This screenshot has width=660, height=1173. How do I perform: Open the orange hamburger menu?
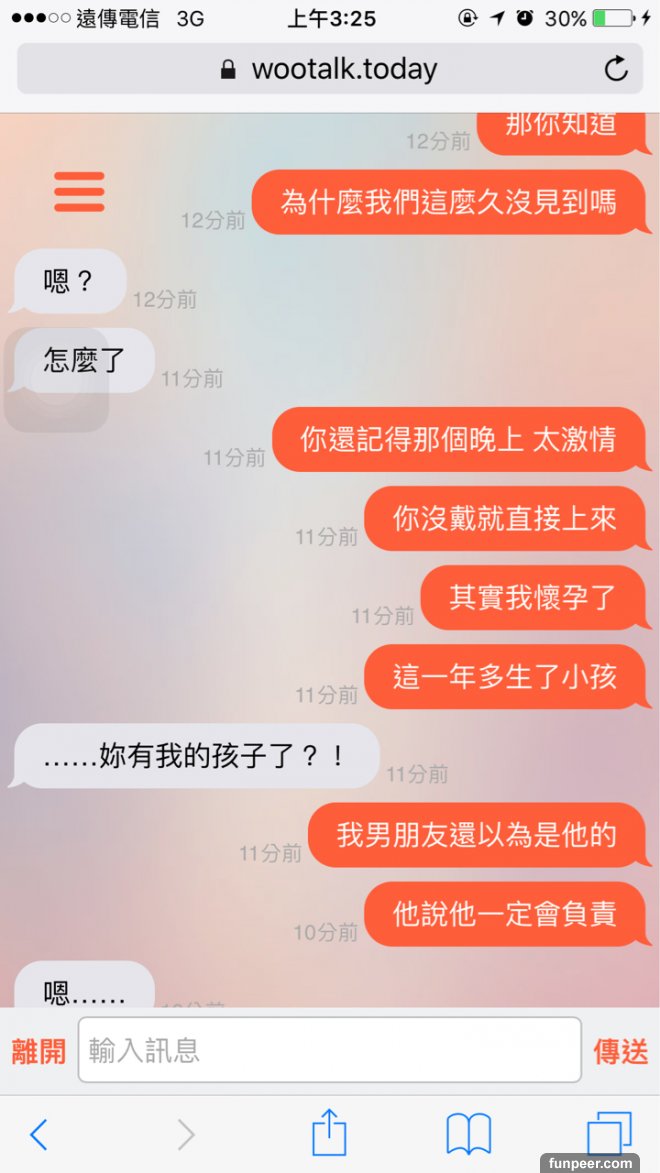point(79,192)
